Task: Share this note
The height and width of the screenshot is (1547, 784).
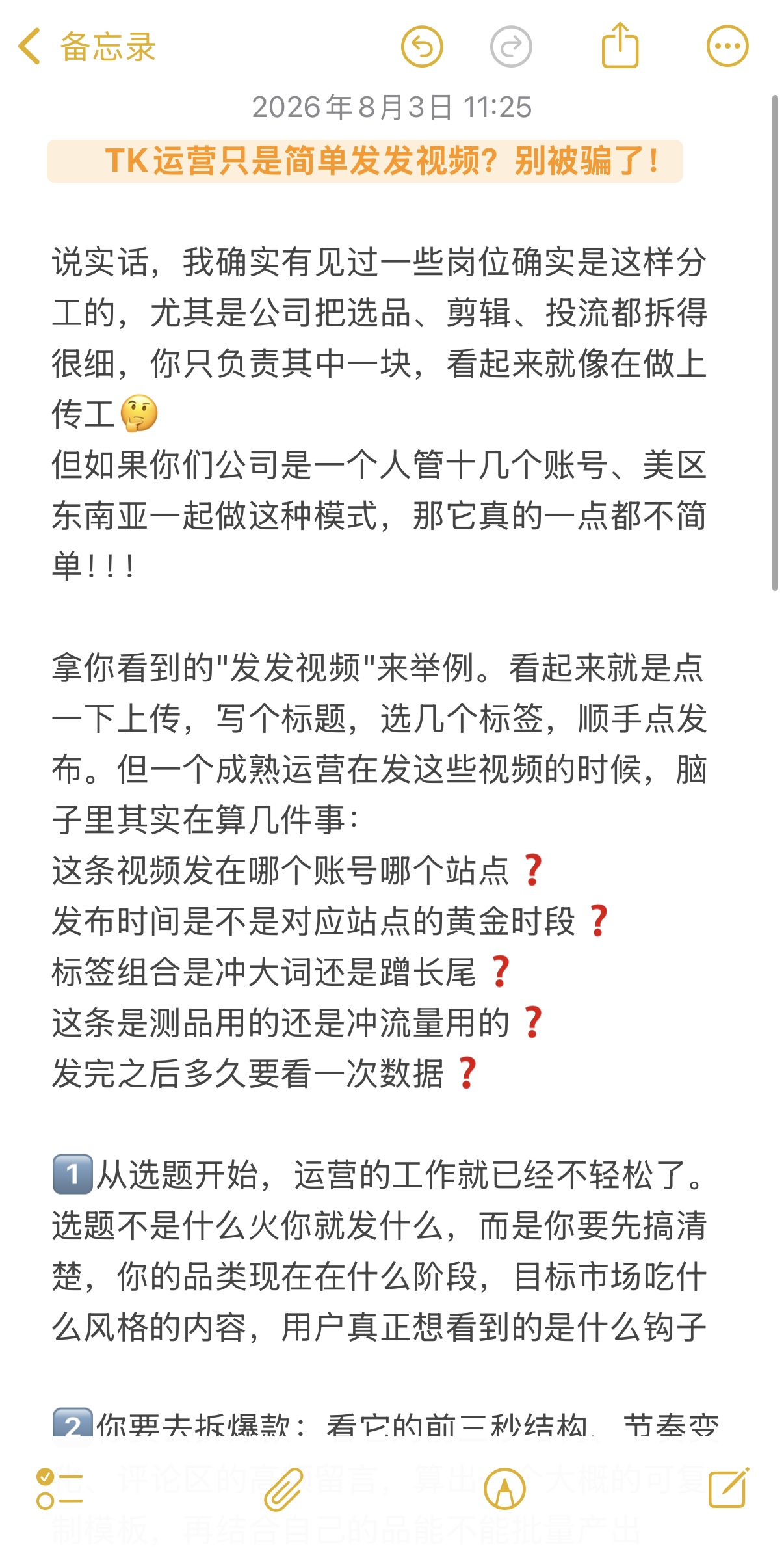Action: coord(620,45)
